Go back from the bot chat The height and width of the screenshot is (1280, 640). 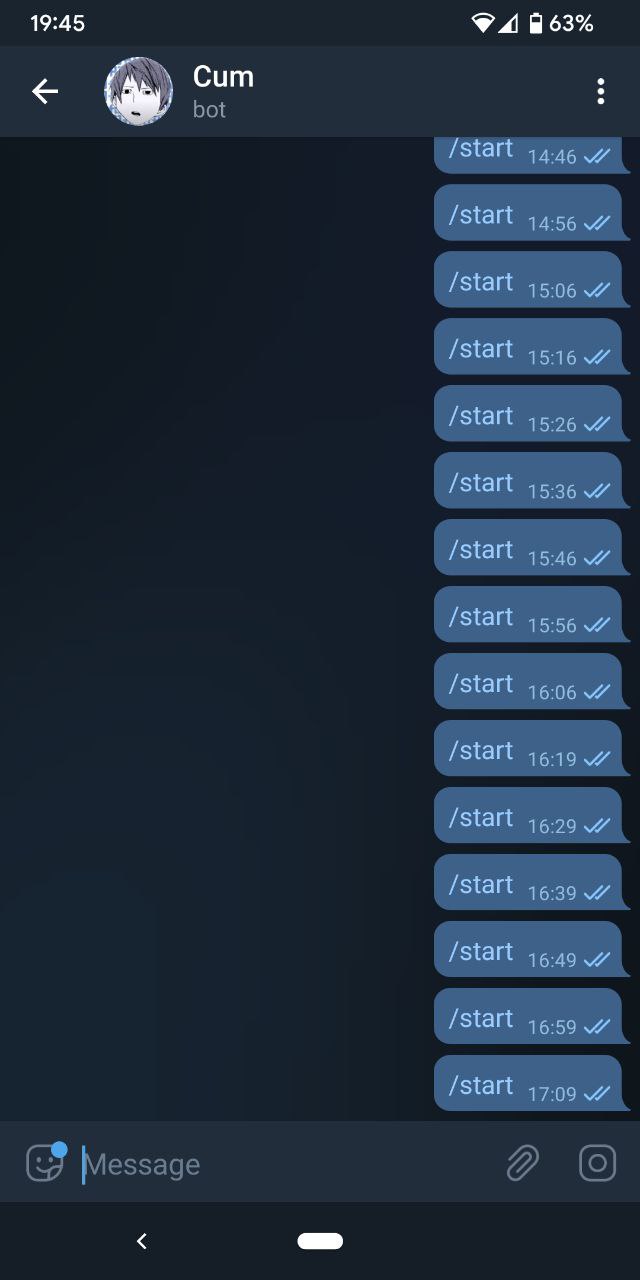45,92
